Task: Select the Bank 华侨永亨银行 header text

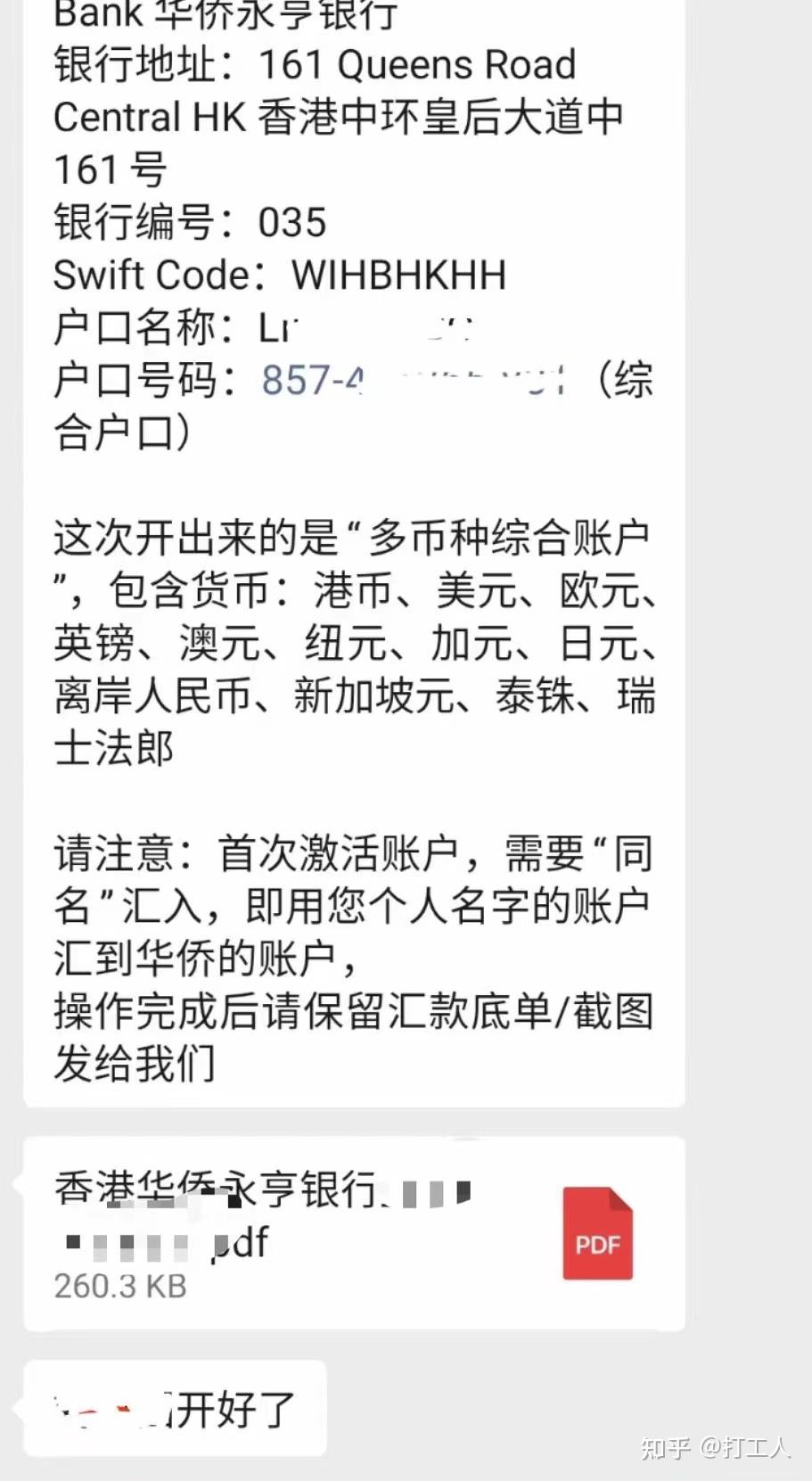Action: tap(223, 13)
